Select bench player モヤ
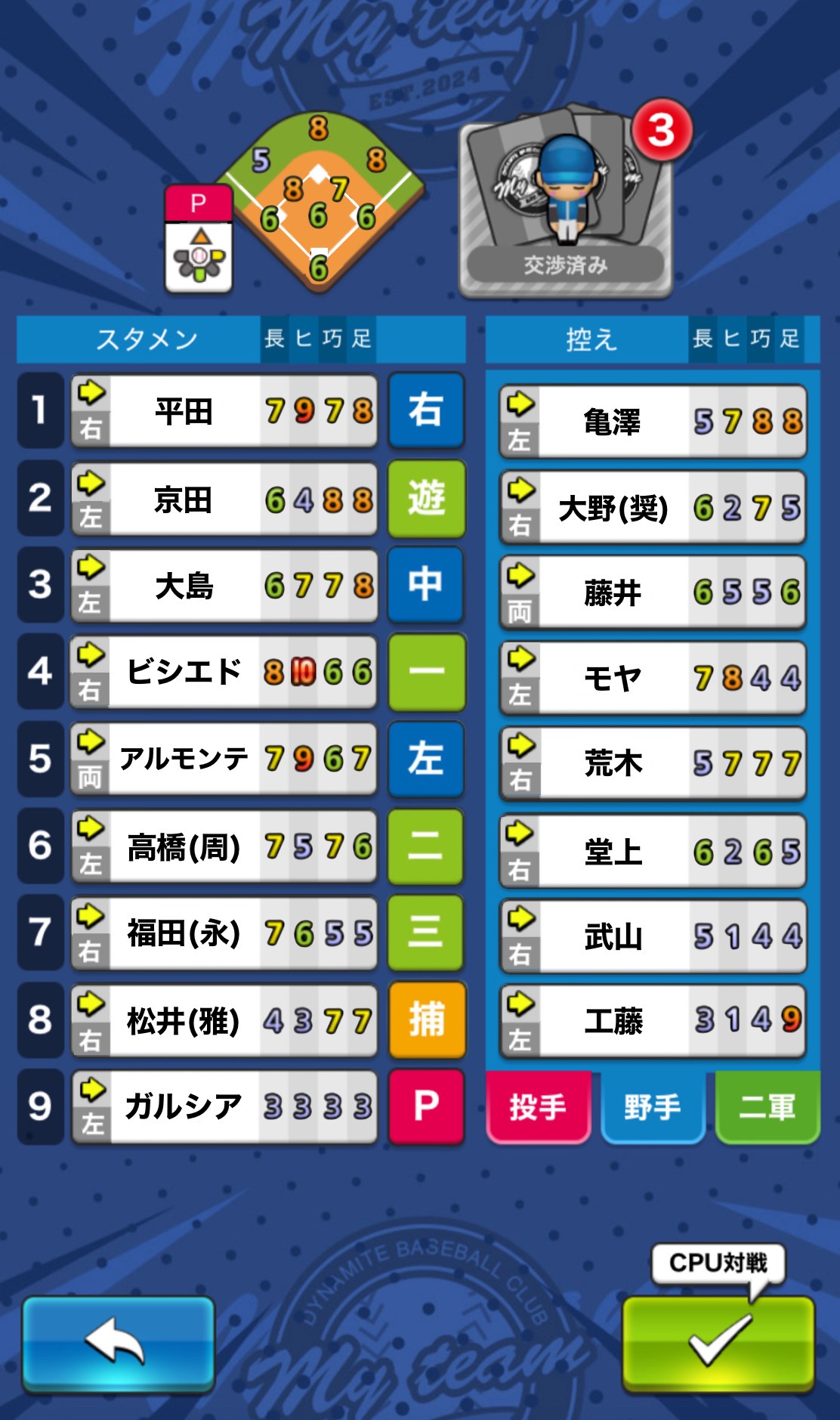Image resolution: width=840 pixels, height=1420 pixels. 652,678
